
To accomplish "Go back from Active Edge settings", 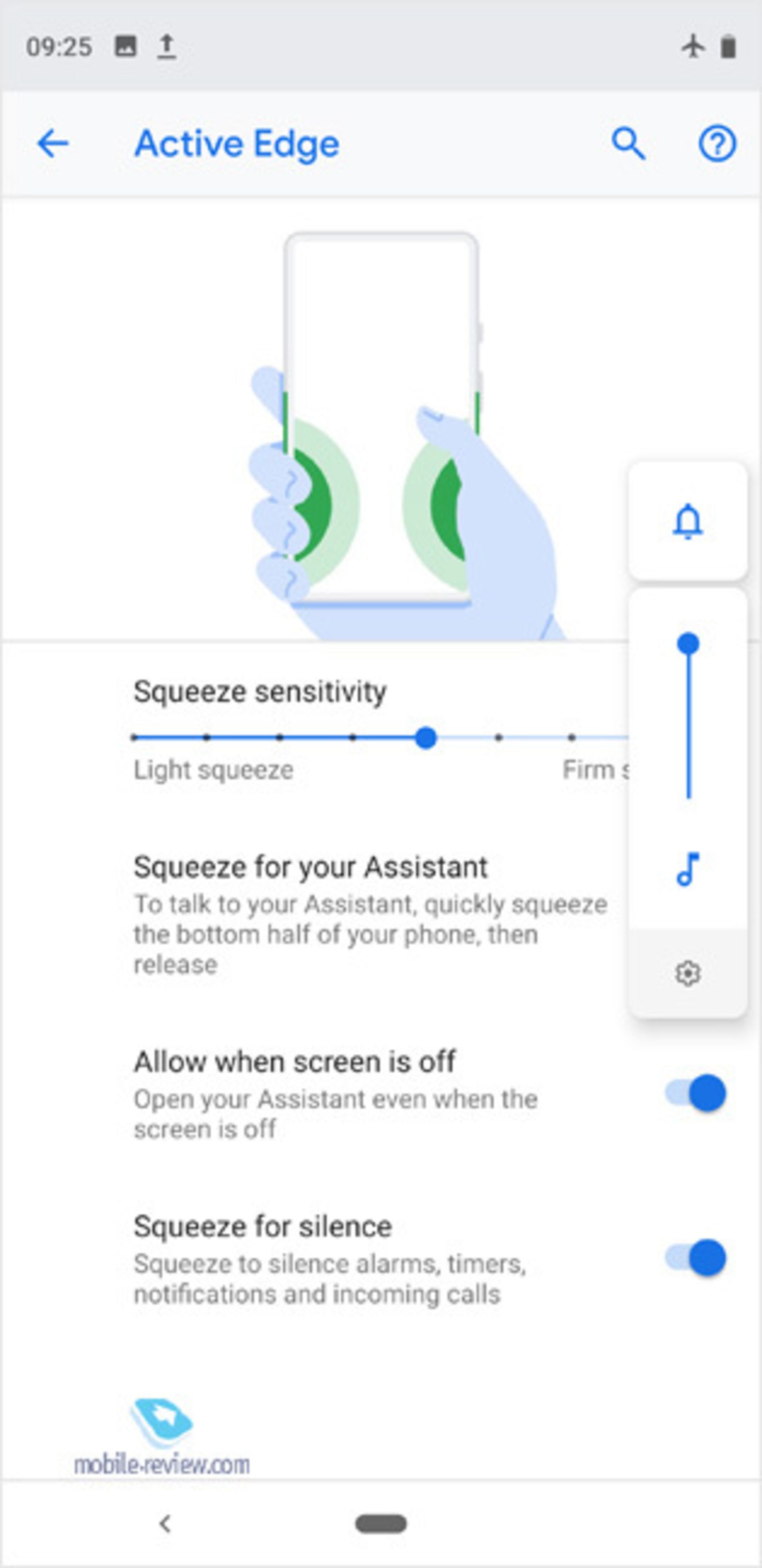I will 53,144.
